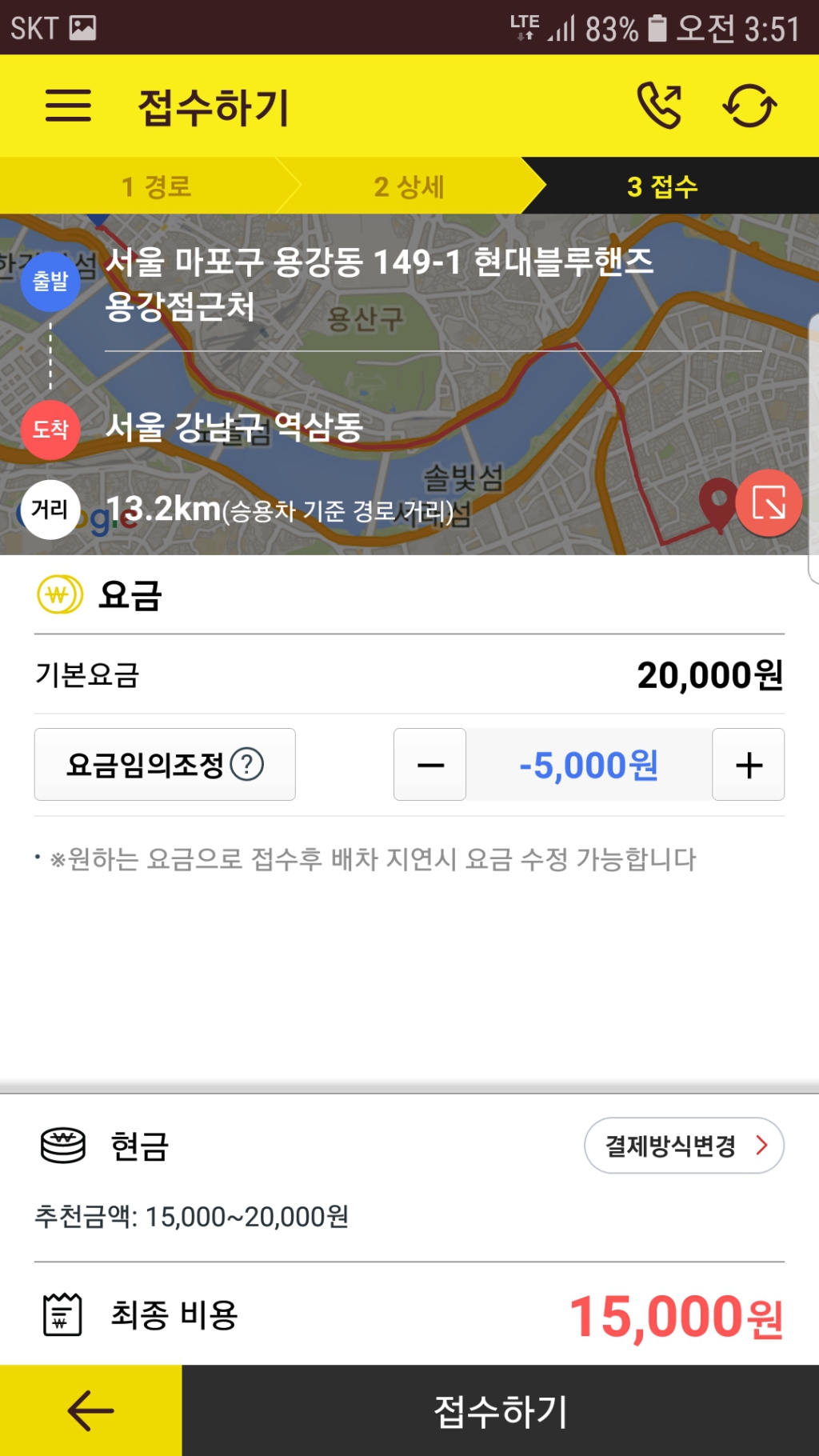The width and height of the screenshot is (819, 1456).
Task: Go back with the arrow button
Action: click(x=90, y=1410)
